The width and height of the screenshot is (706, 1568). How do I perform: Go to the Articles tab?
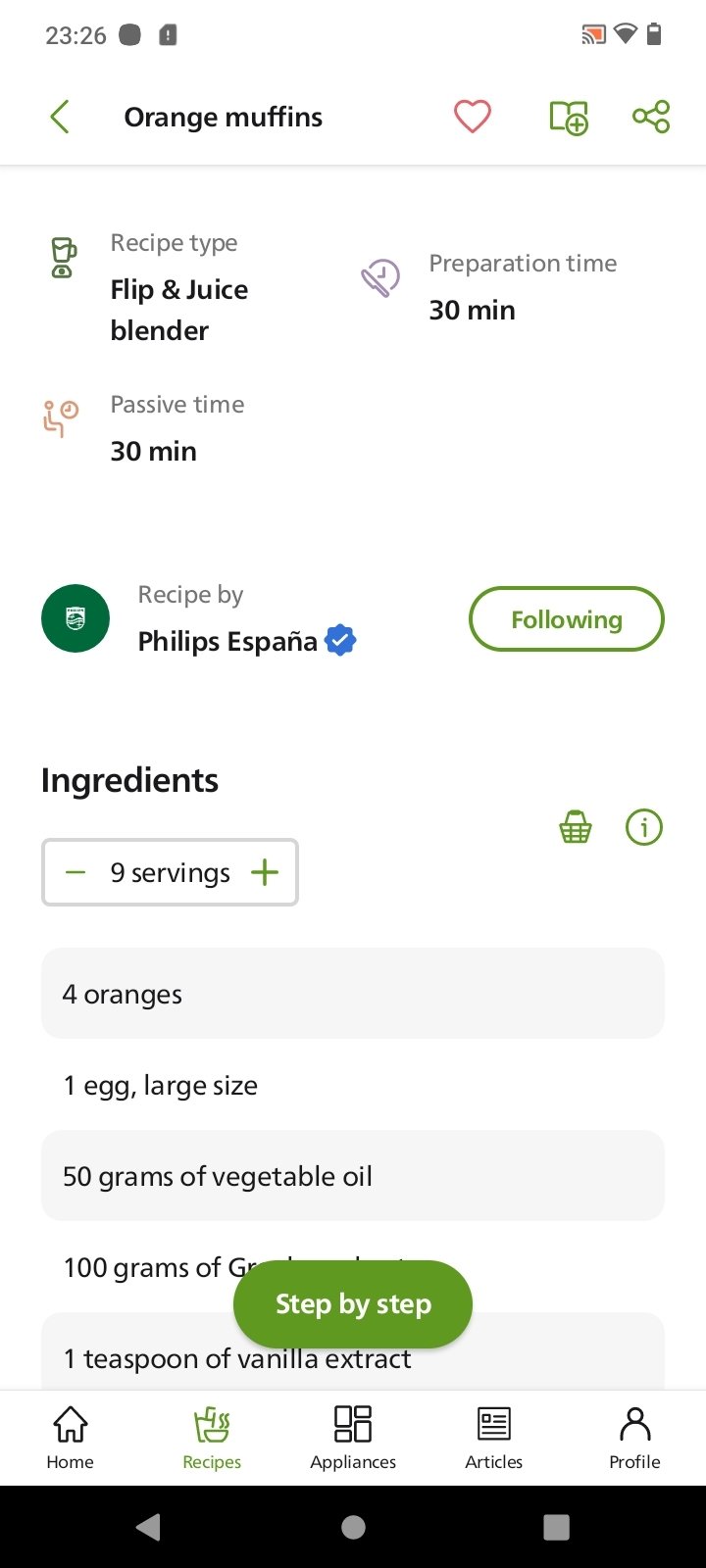coord(494,1438)
